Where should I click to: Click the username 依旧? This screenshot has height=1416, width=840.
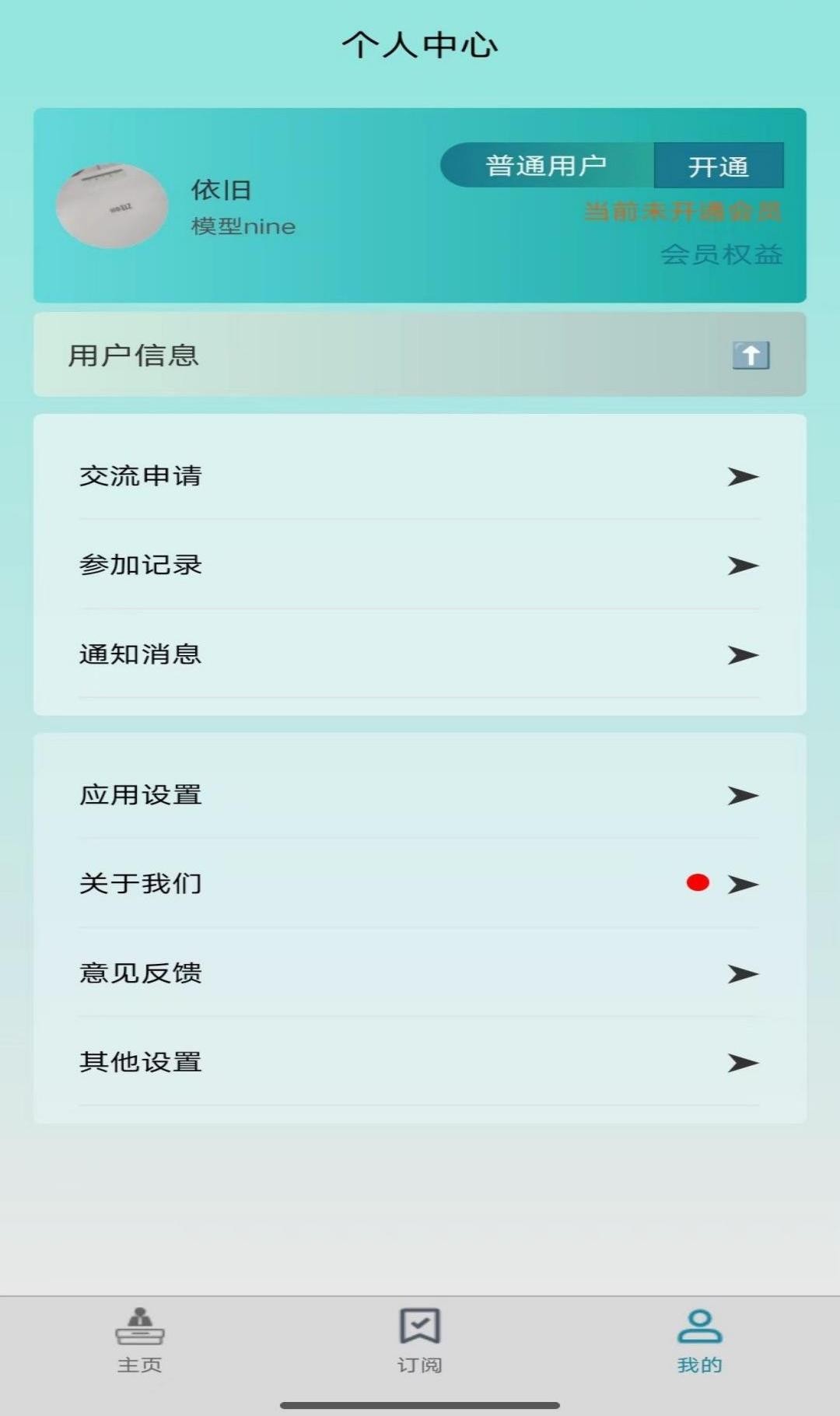click(222, 189)
